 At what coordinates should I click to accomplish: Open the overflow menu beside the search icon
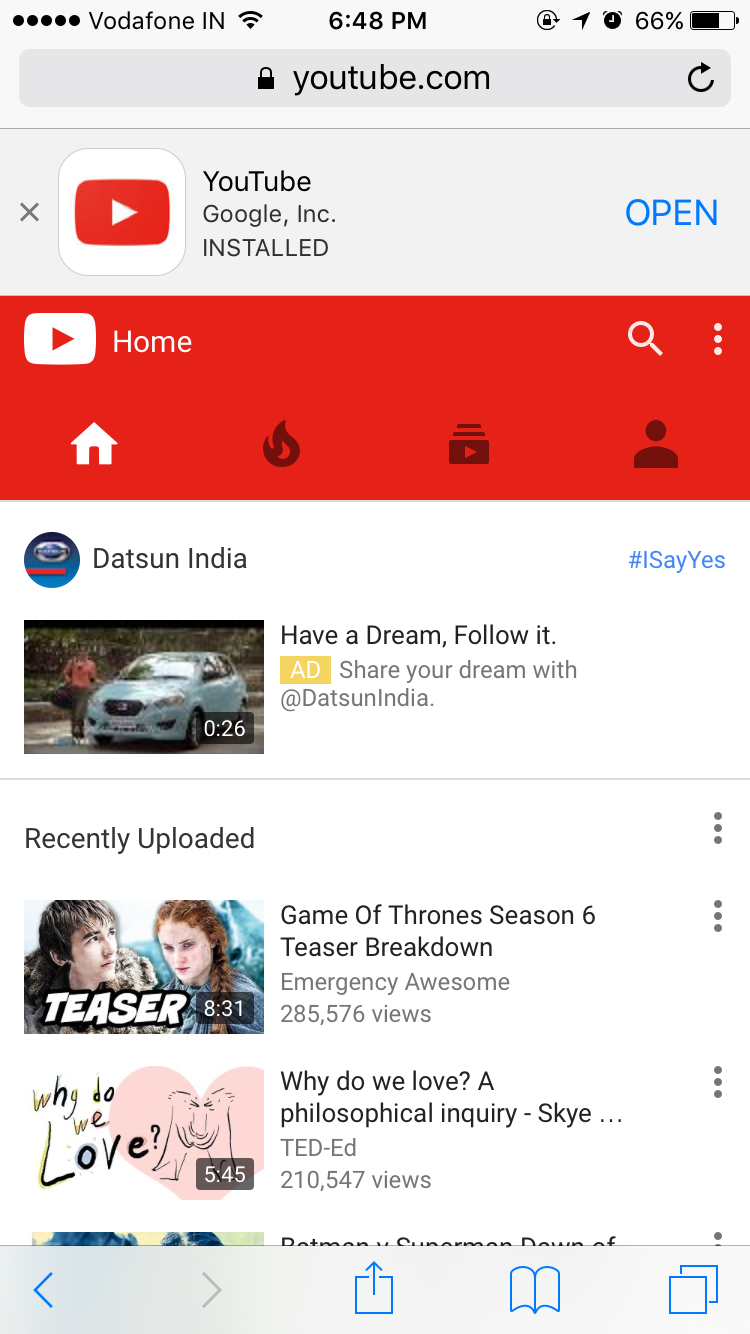[x=718, y=340]
